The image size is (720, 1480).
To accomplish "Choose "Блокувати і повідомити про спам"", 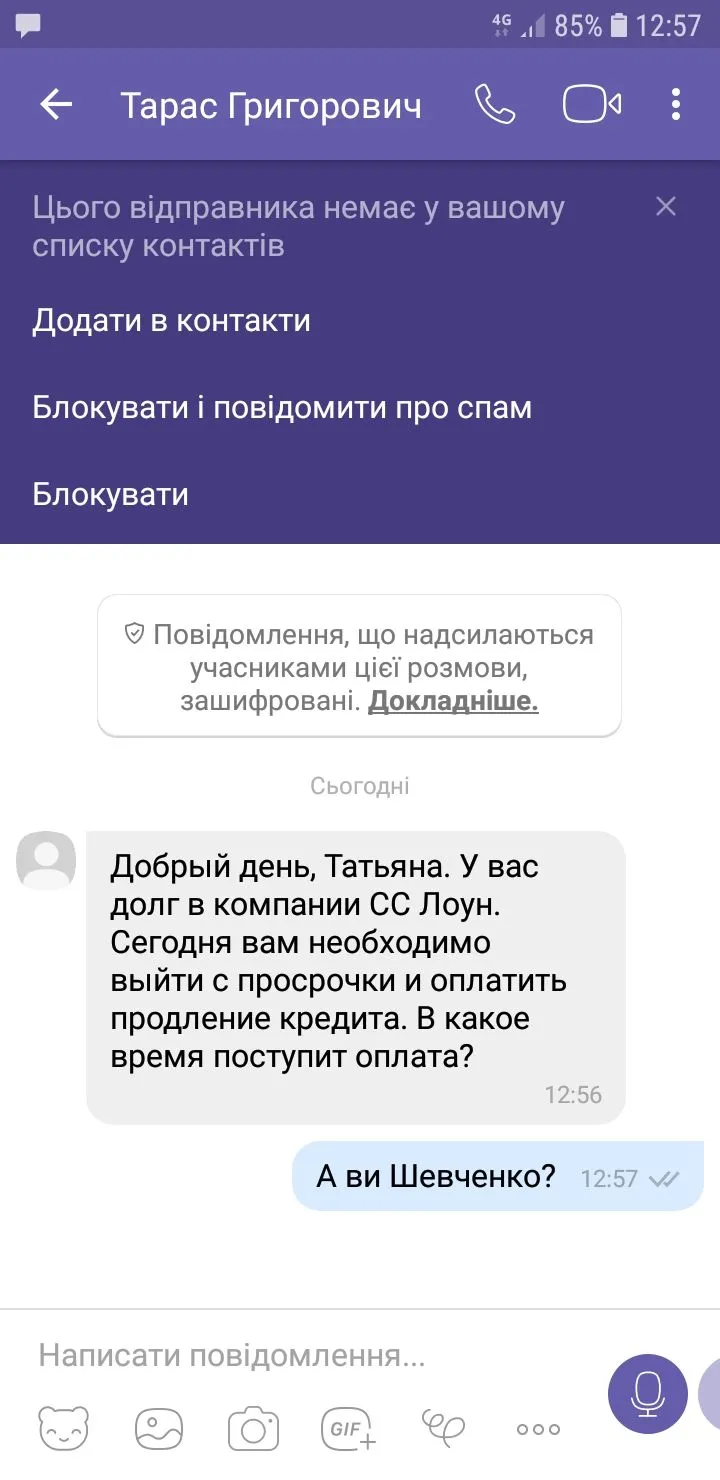I will pos(282,408).
